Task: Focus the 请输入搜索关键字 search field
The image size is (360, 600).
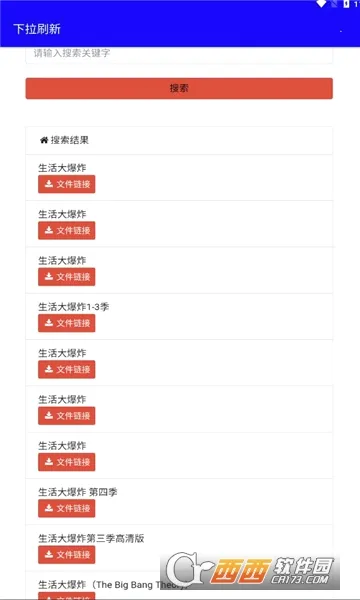Action: pyautogui.click(x=179, y=55)
